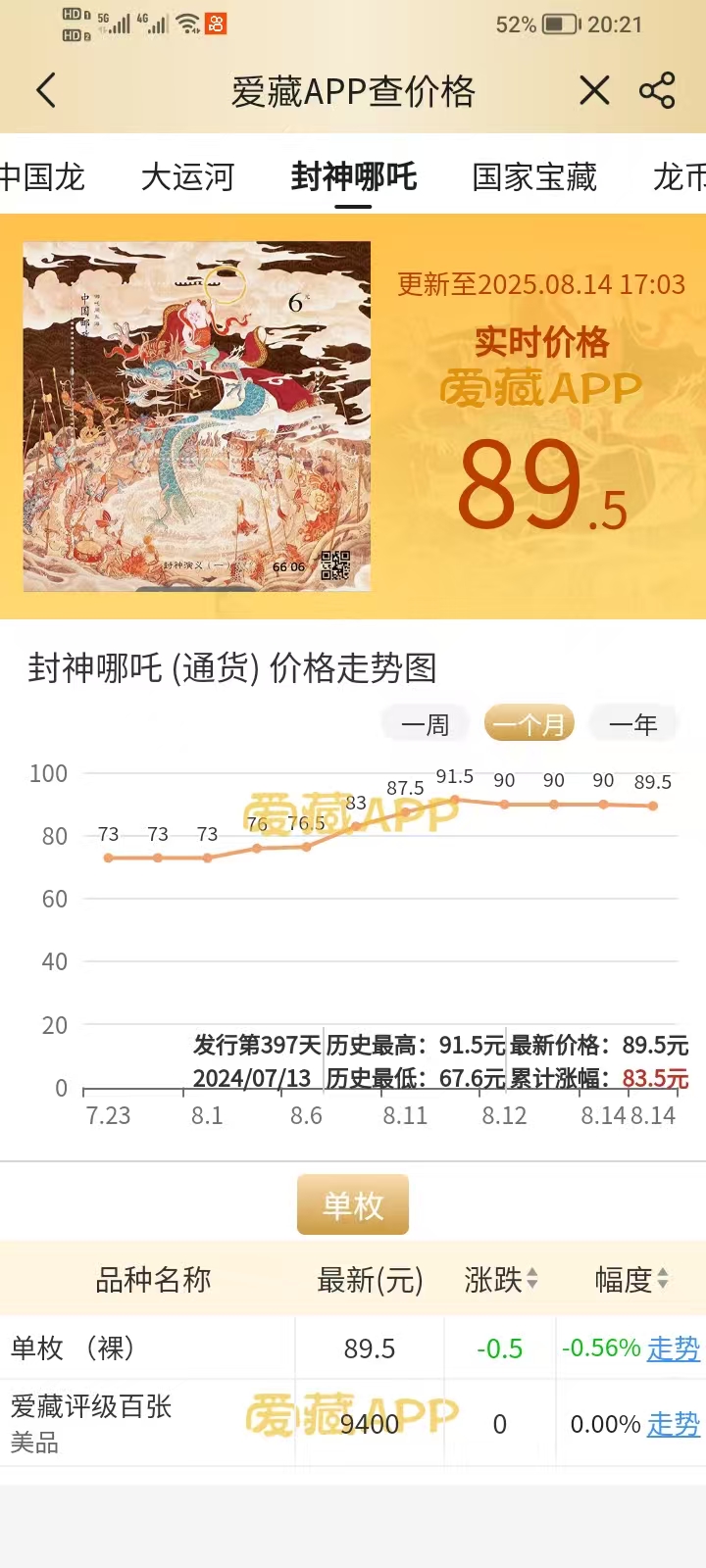Go back using the header arrow

[46, 91]
